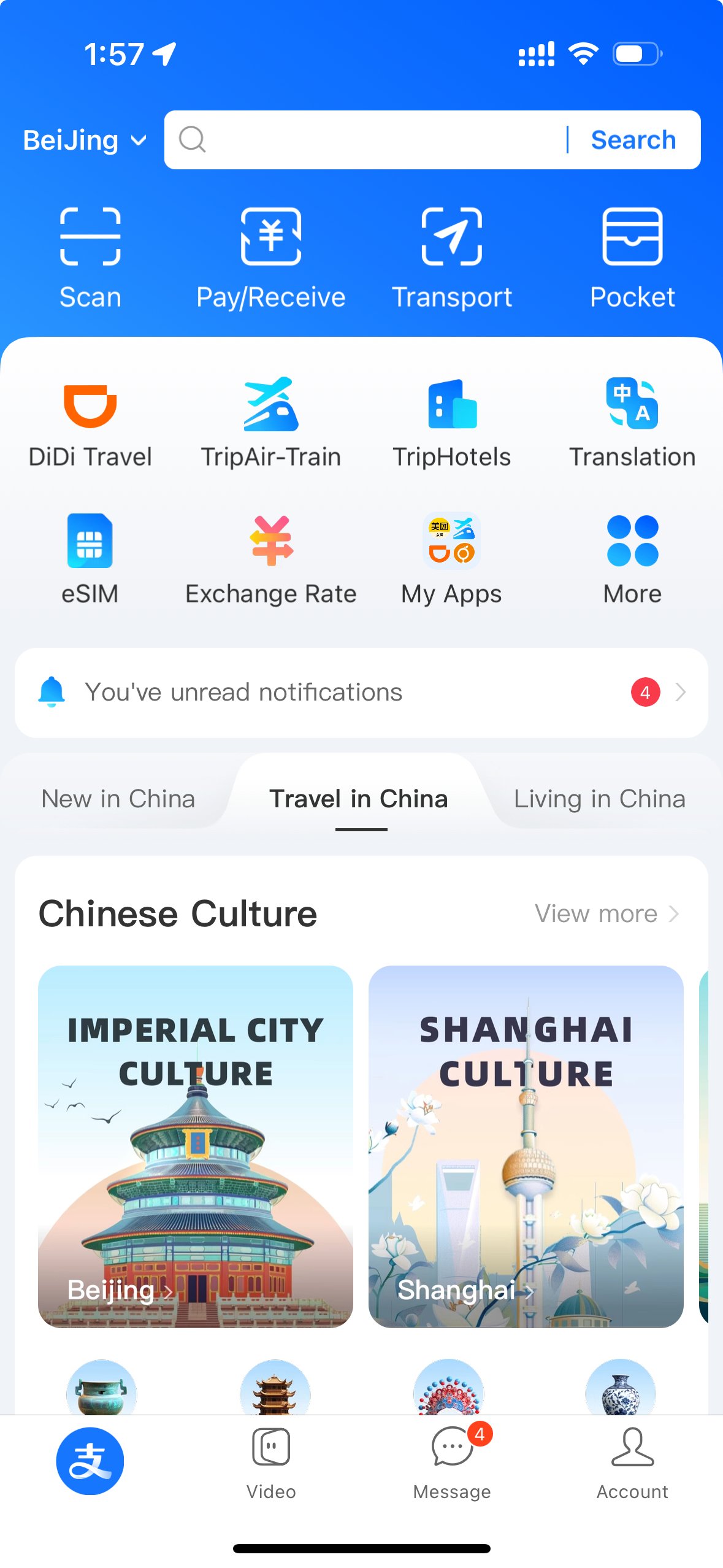Screen dimensions: 723x1568
Task: Open the eSIM service
Action: [x=91, y=558]
